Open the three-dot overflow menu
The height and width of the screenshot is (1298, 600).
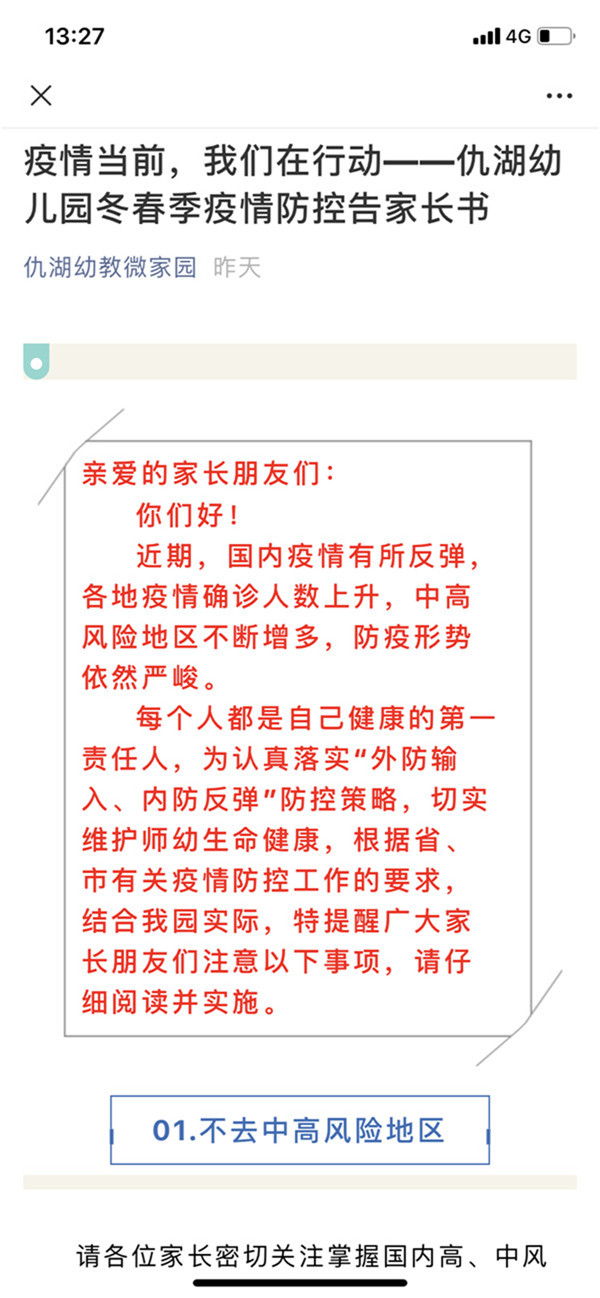click(x=559, y=96)
